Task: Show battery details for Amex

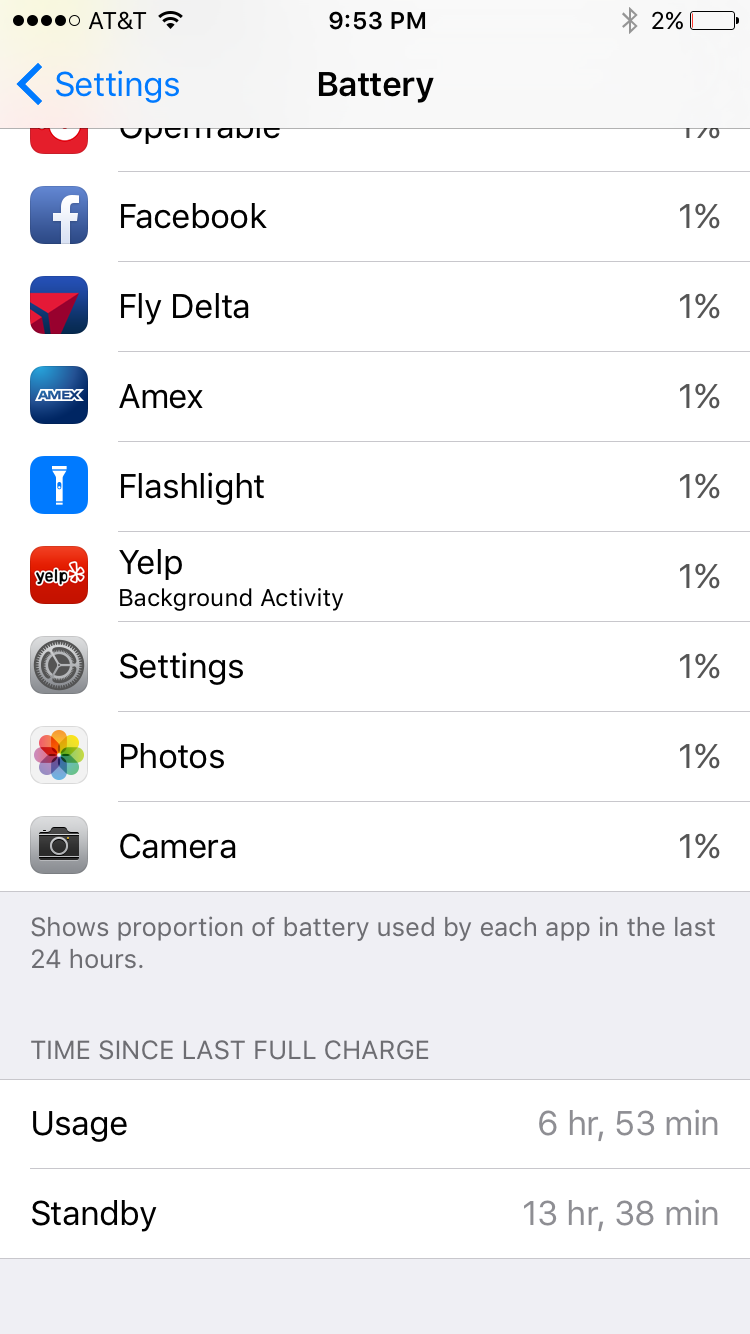Action: click(x=375, y=396)
